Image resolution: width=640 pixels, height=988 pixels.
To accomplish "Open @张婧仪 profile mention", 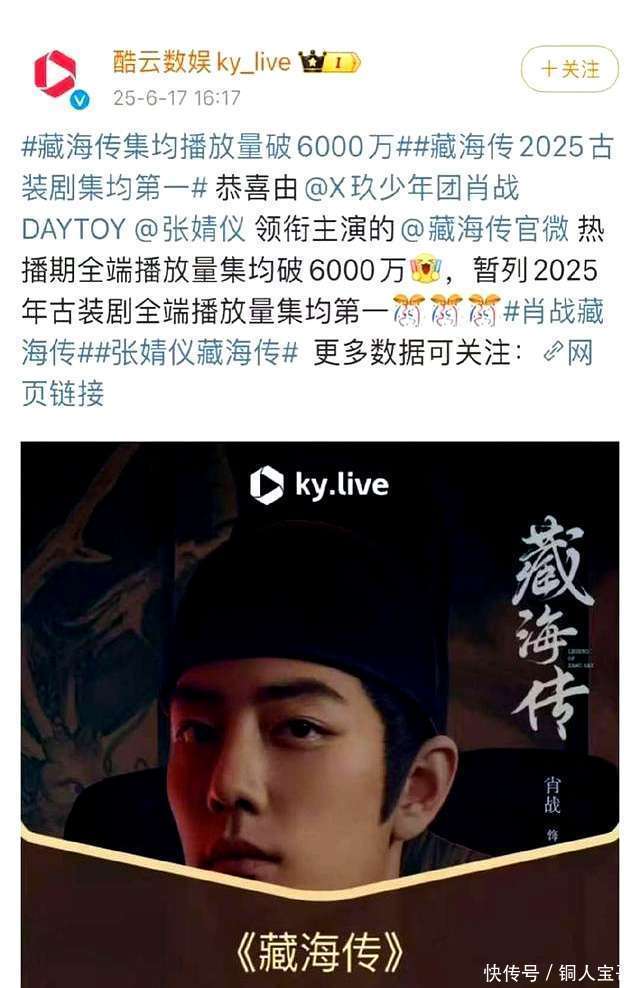I will [x=190, y=229].
